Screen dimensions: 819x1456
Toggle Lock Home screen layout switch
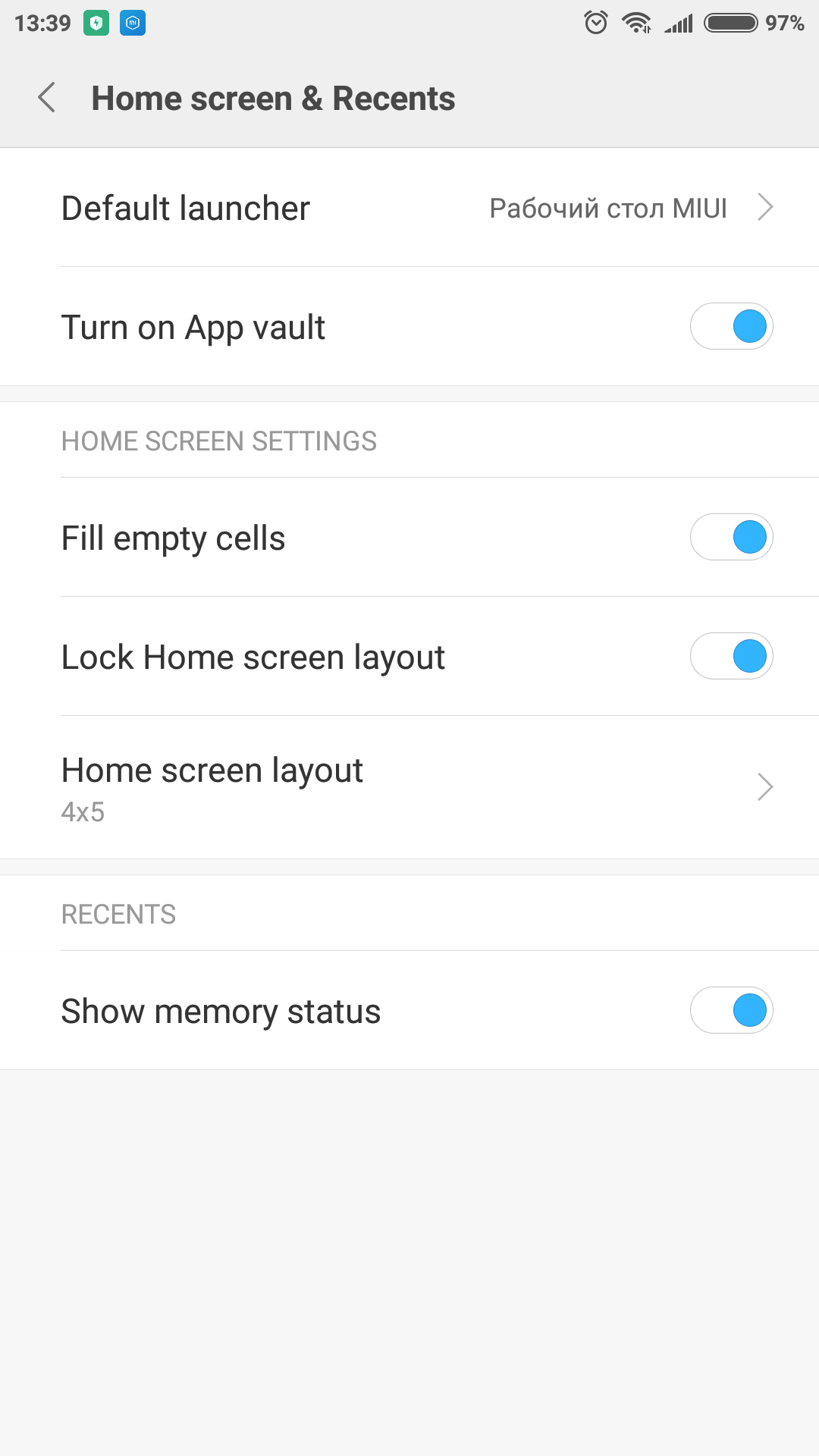[731, 657]
